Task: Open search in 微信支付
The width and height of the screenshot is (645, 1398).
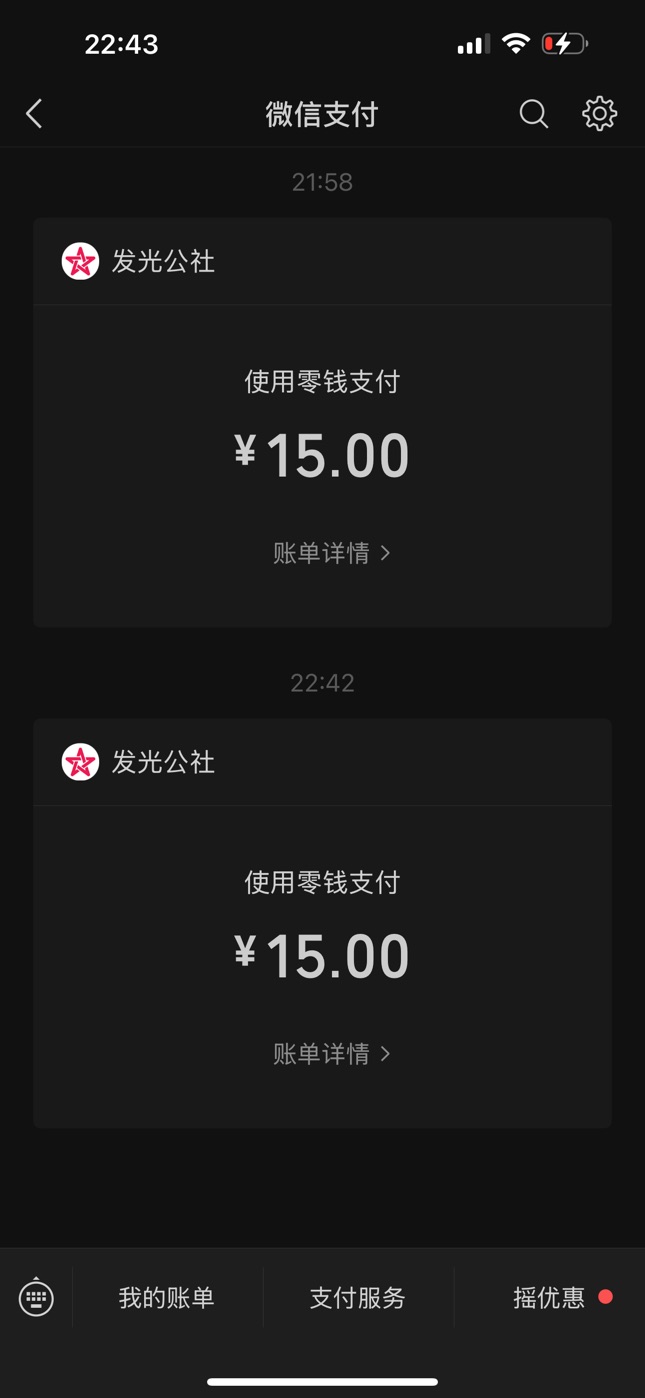Action: click(534, 114)
